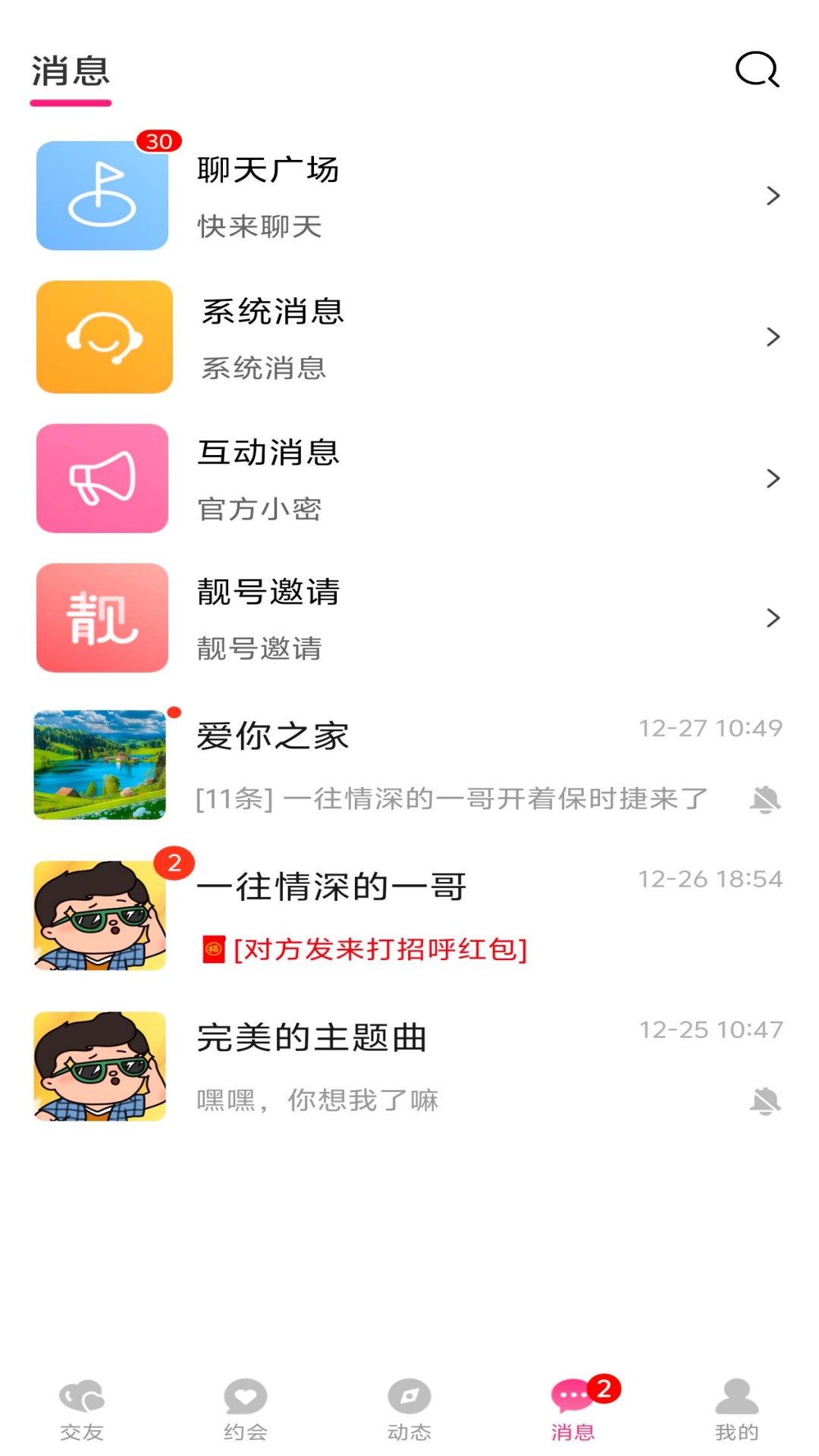
Task: Open the 爱你之家 group chat
Action: click(409, 764)
